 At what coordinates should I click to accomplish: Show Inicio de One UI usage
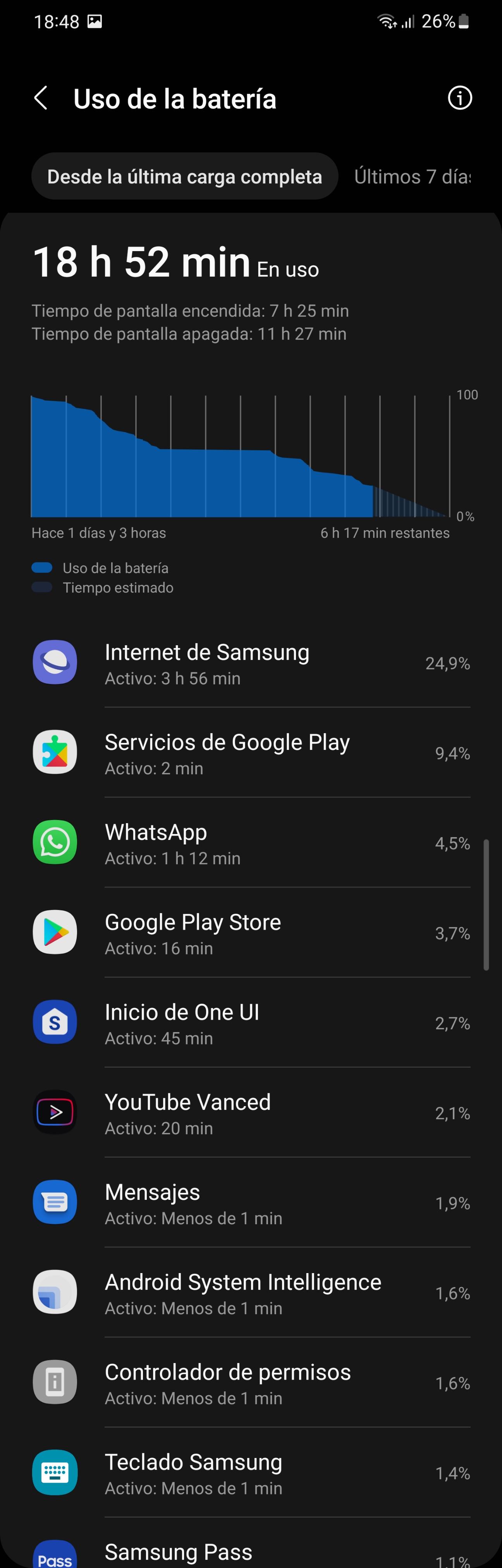click(x=251, y=1023)
